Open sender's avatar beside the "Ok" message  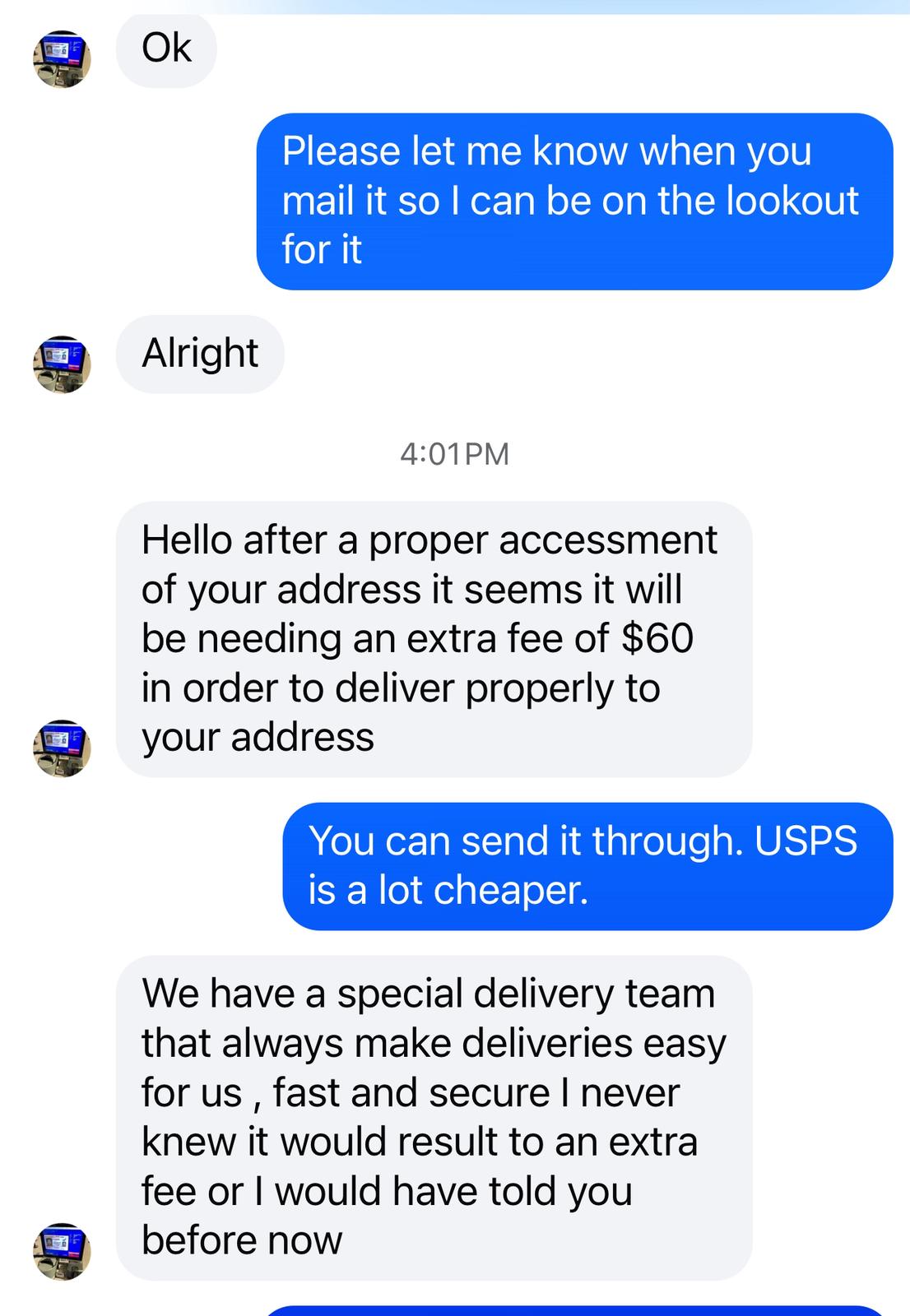[x=62, y=59]
